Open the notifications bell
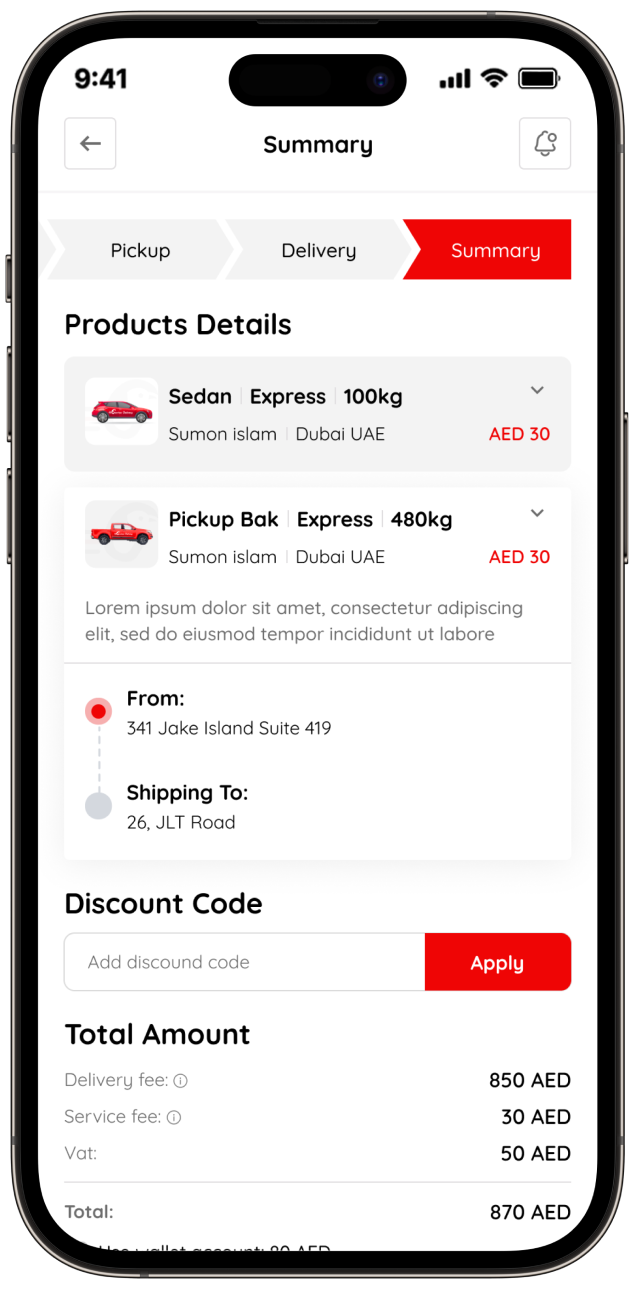Image resolution: width=636 pixels, height=1289 pixels. click(545, 144)
